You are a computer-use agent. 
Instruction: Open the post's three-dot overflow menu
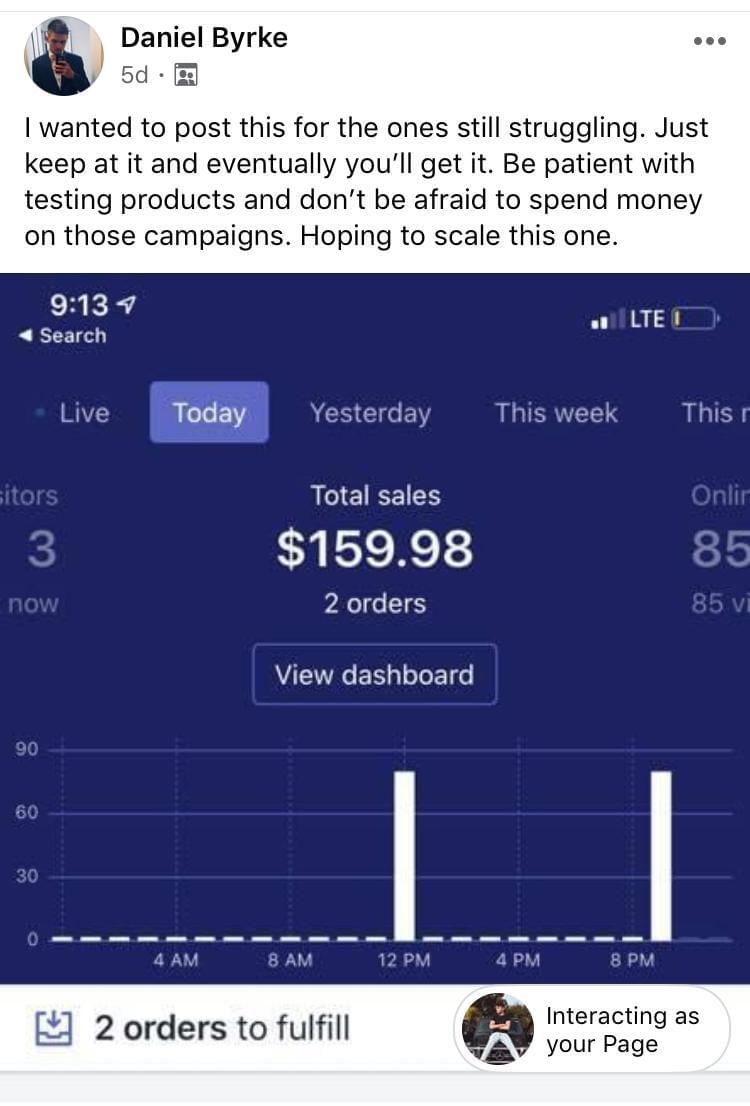coord(709,41)
